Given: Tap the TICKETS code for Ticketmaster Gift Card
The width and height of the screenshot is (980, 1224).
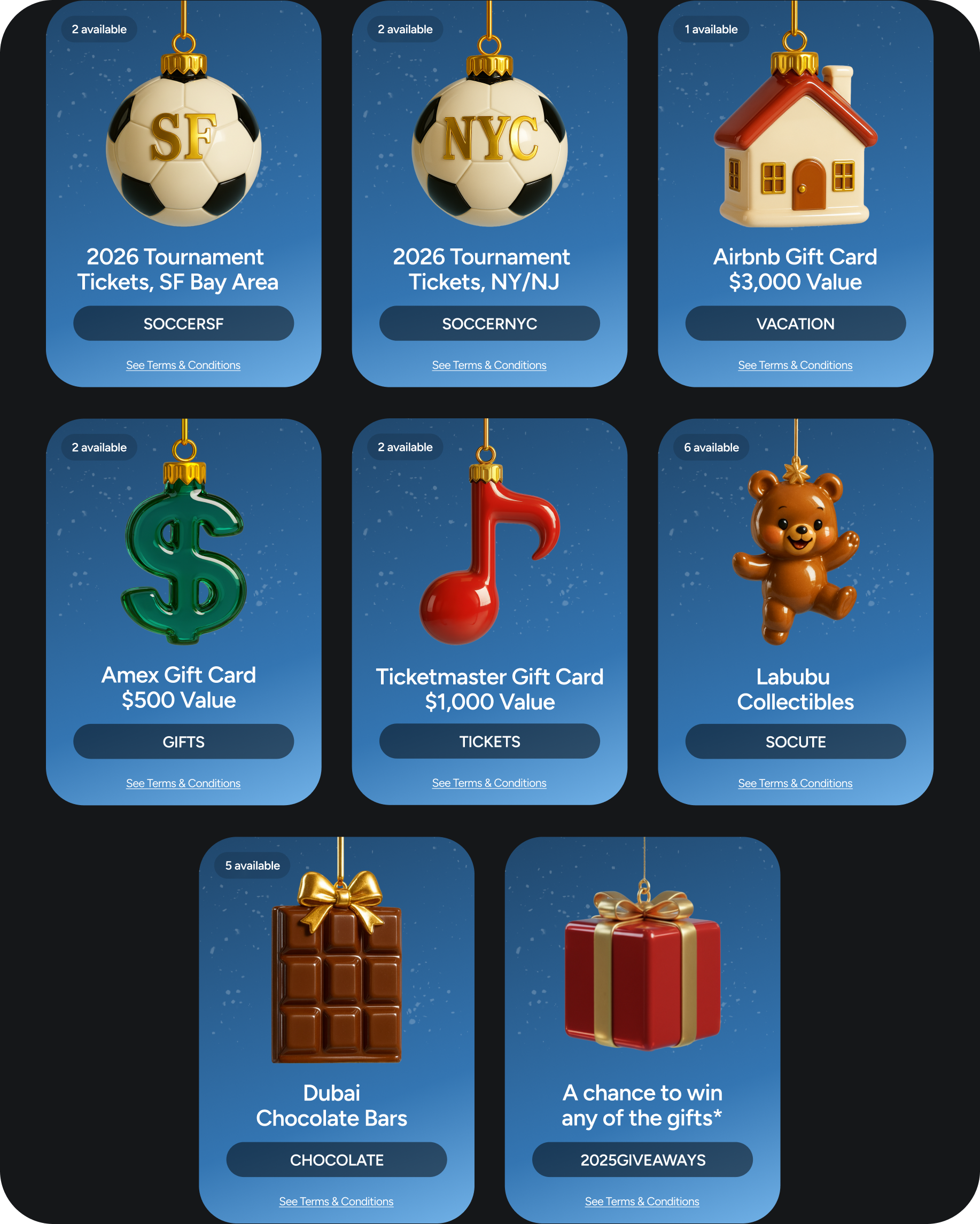Looking at the screenshot, I should click(489, 742).
